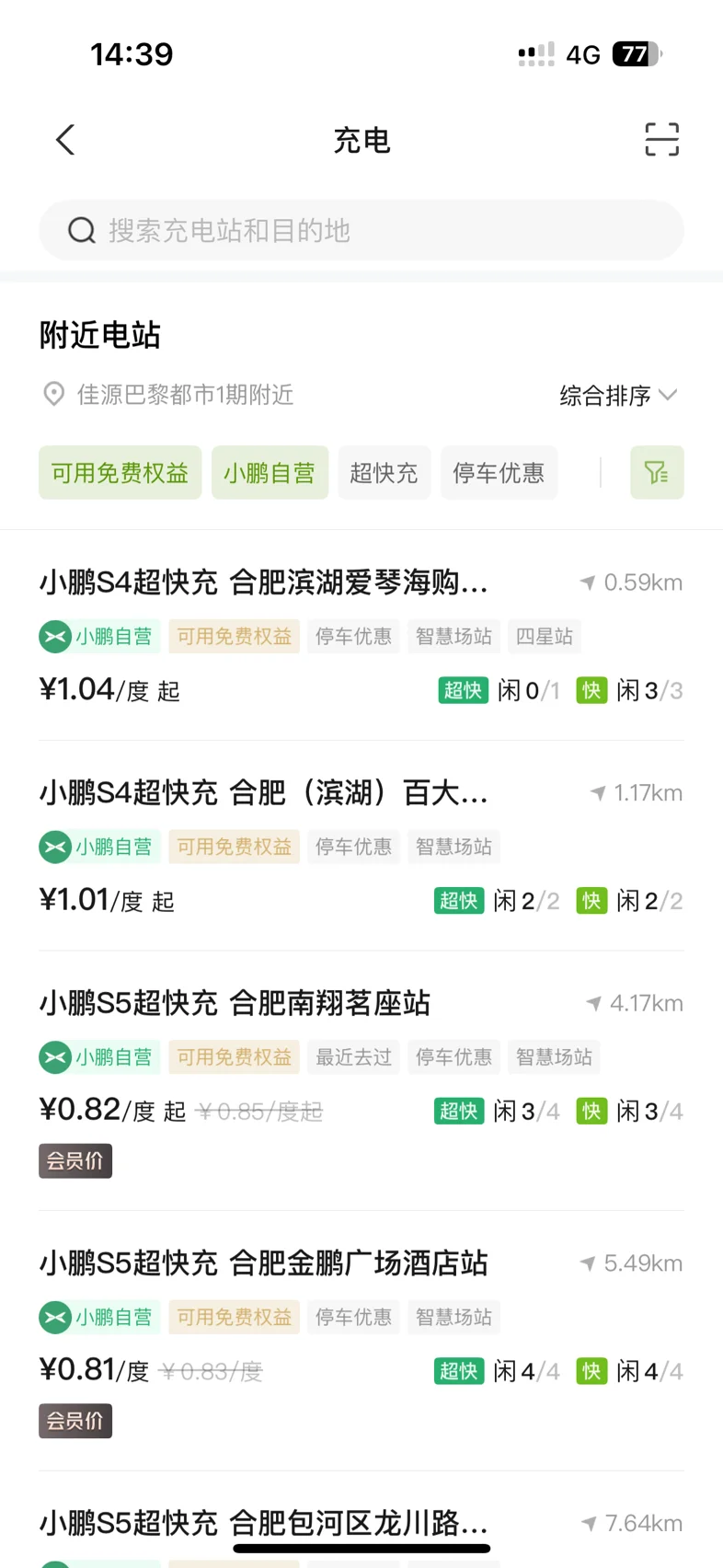Viewport: 723px width, 1568px height.
Task: Open the 合肥包河区龙川路 station
Action: (x=264, y=1523)
